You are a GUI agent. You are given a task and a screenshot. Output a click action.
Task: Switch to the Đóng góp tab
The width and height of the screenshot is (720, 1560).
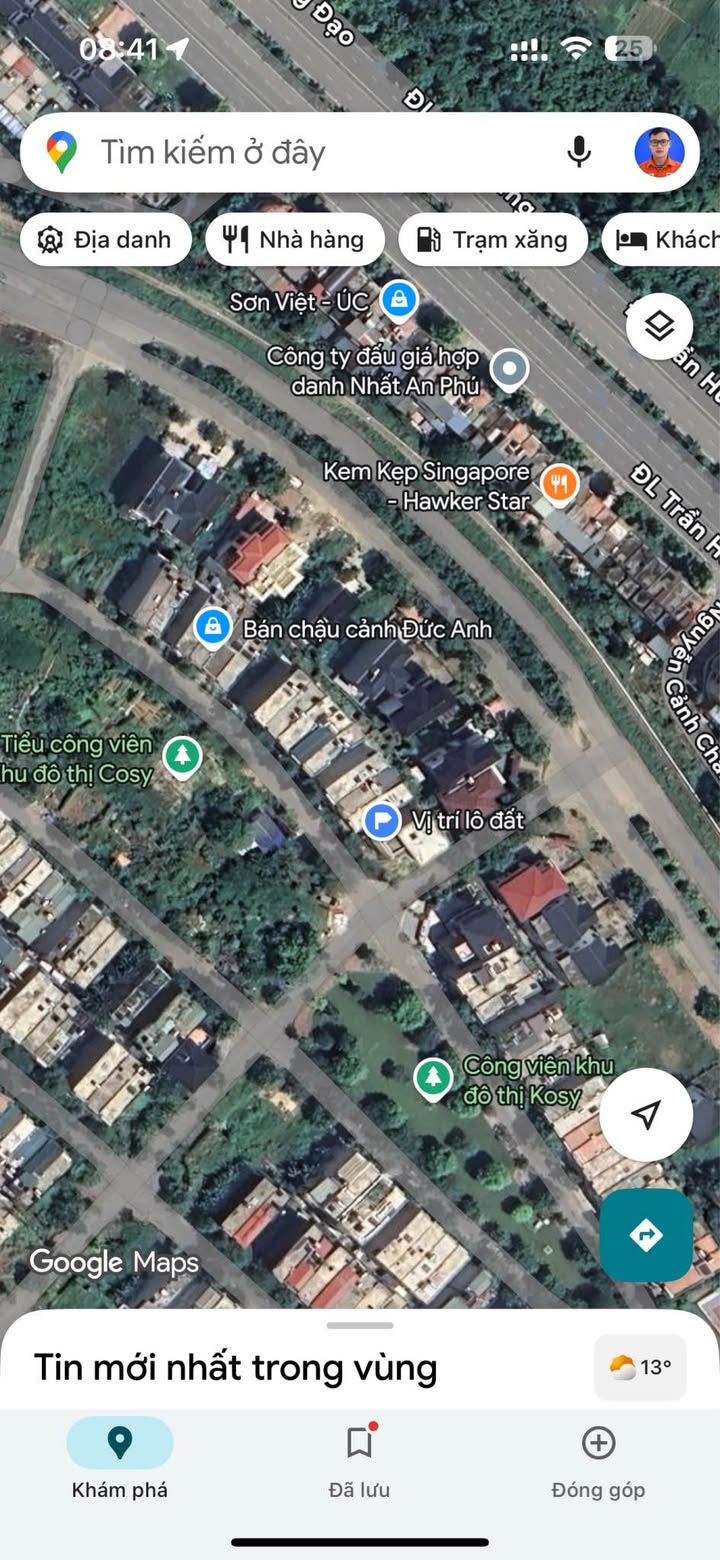(x=598, y=1460)
